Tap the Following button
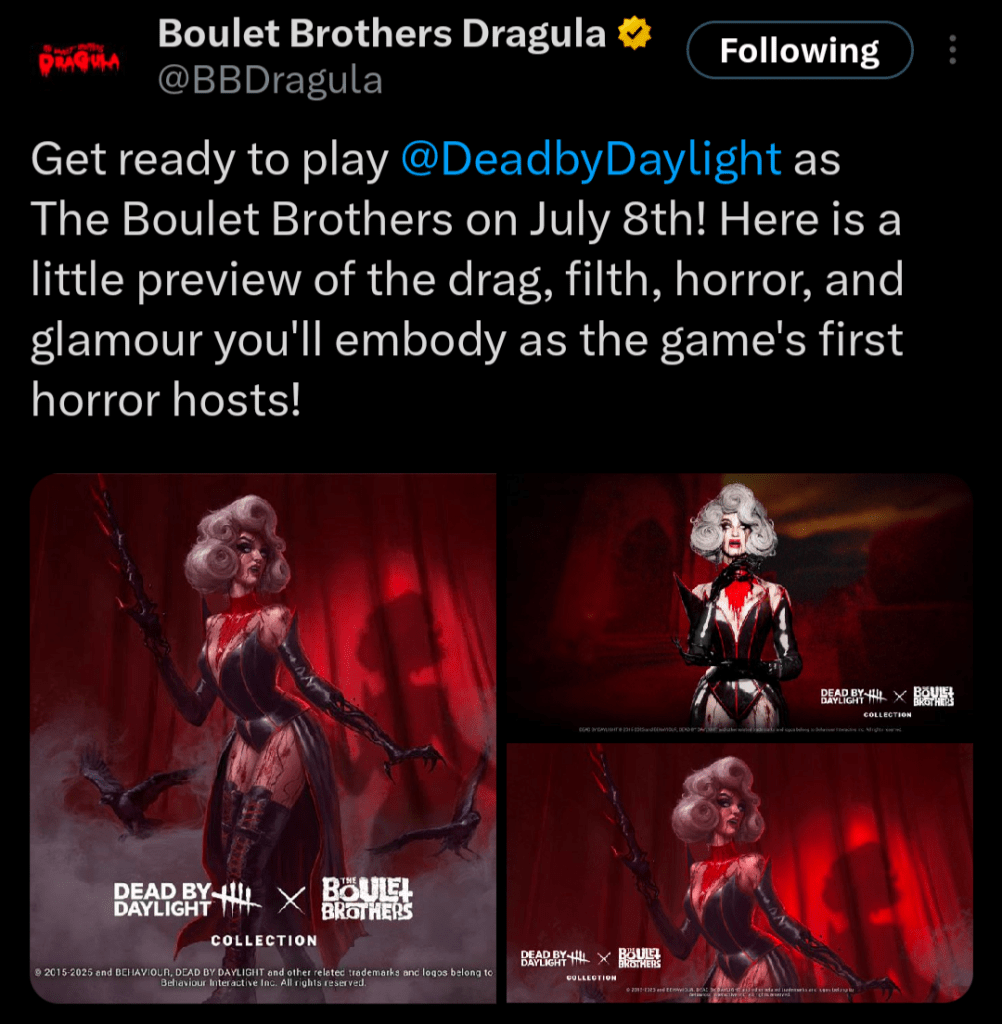This screenshot has height=1024, width=1002. click(799, 50)
